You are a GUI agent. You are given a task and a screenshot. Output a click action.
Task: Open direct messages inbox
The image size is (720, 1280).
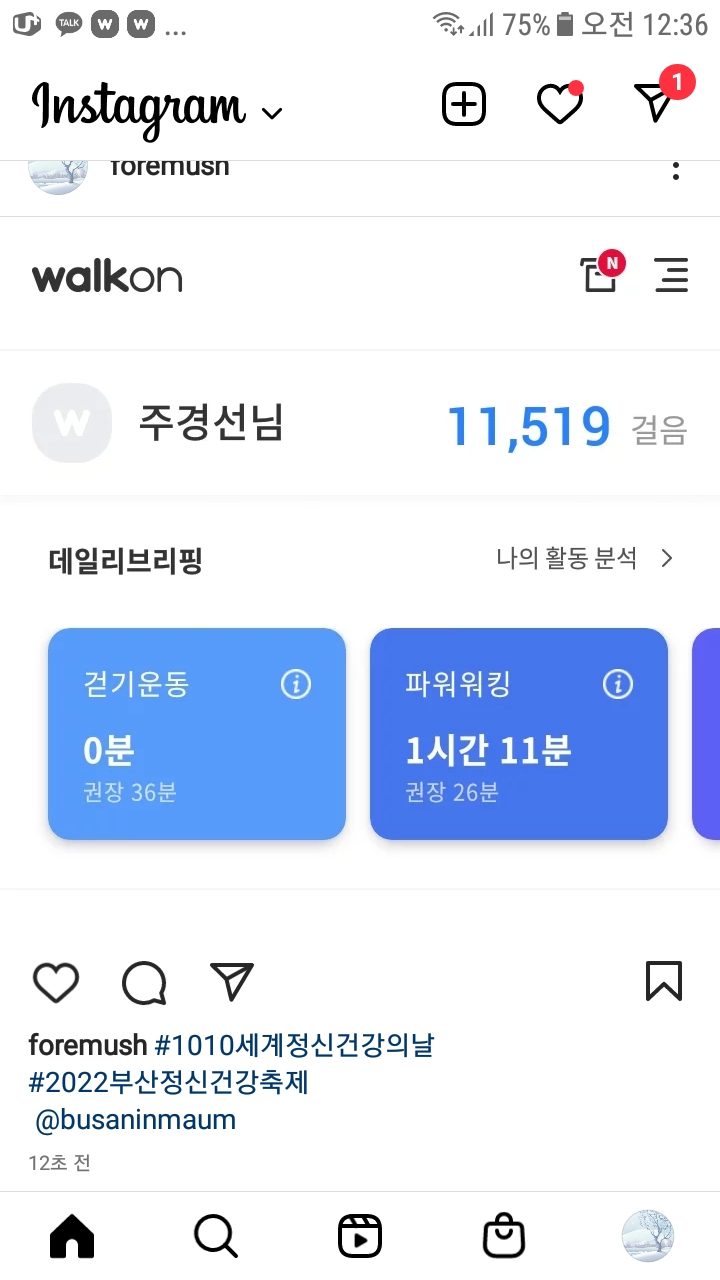click(x=656, y=102)
